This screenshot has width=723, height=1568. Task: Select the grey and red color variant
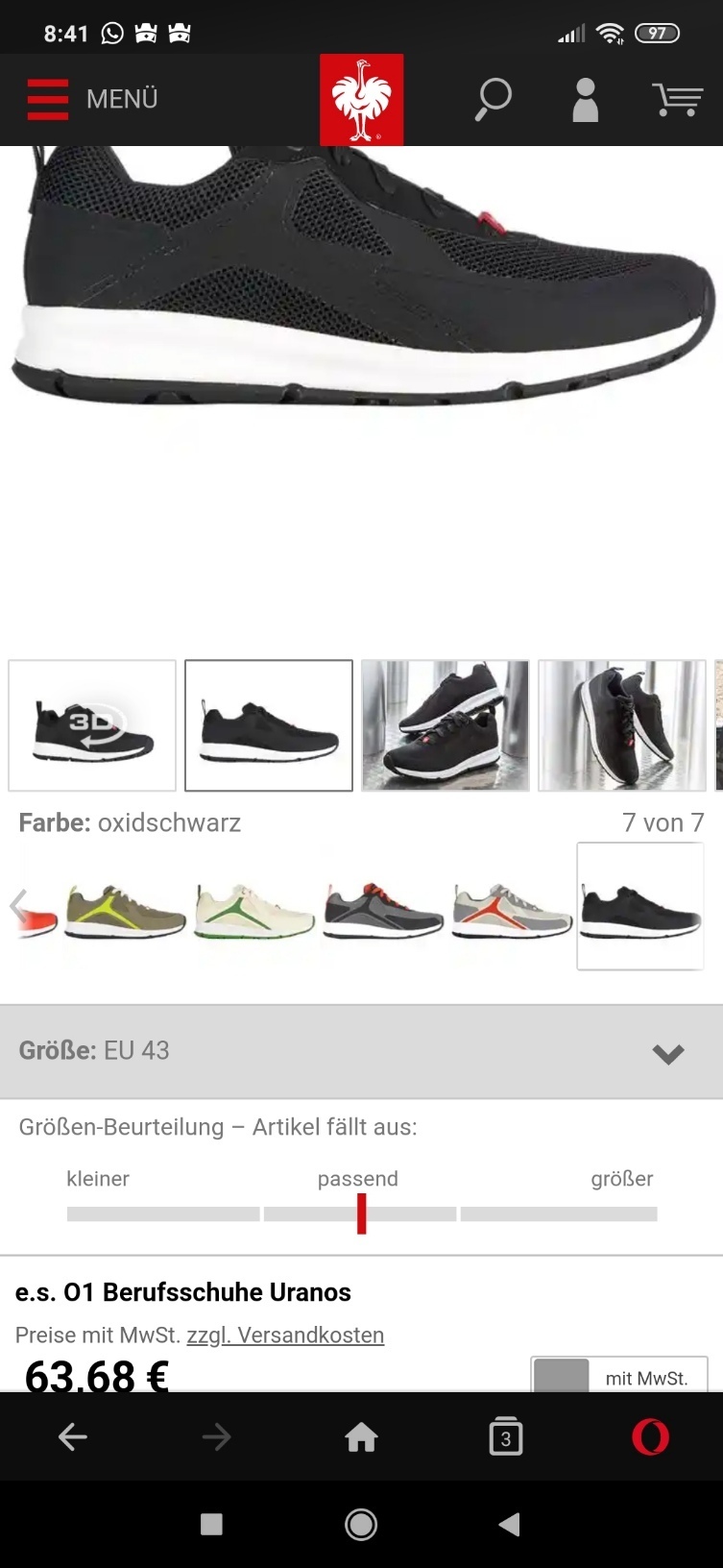(383, 911)
